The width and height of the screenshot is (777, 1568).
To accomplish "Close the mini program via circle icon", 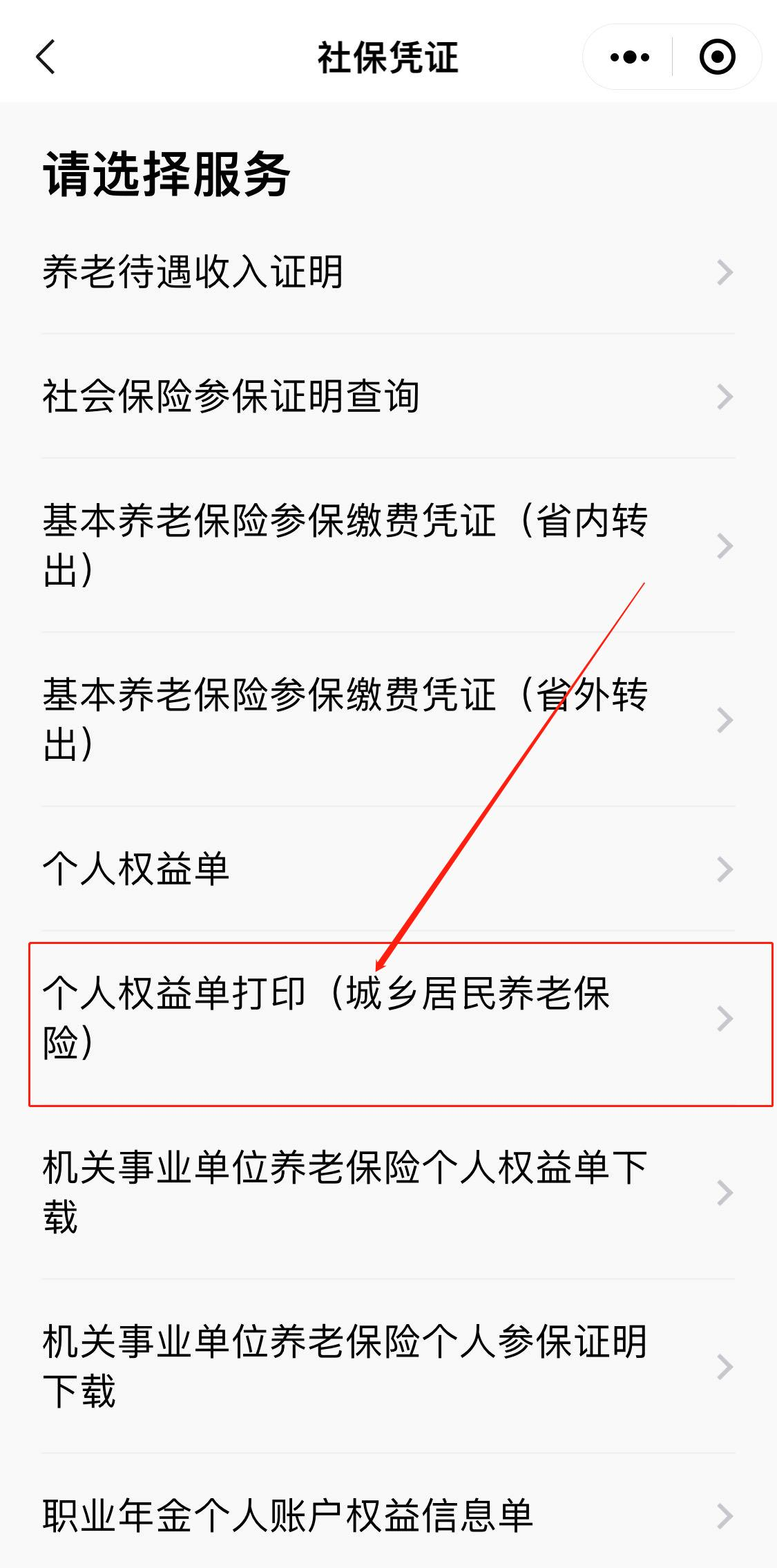I will pos(717,57).
